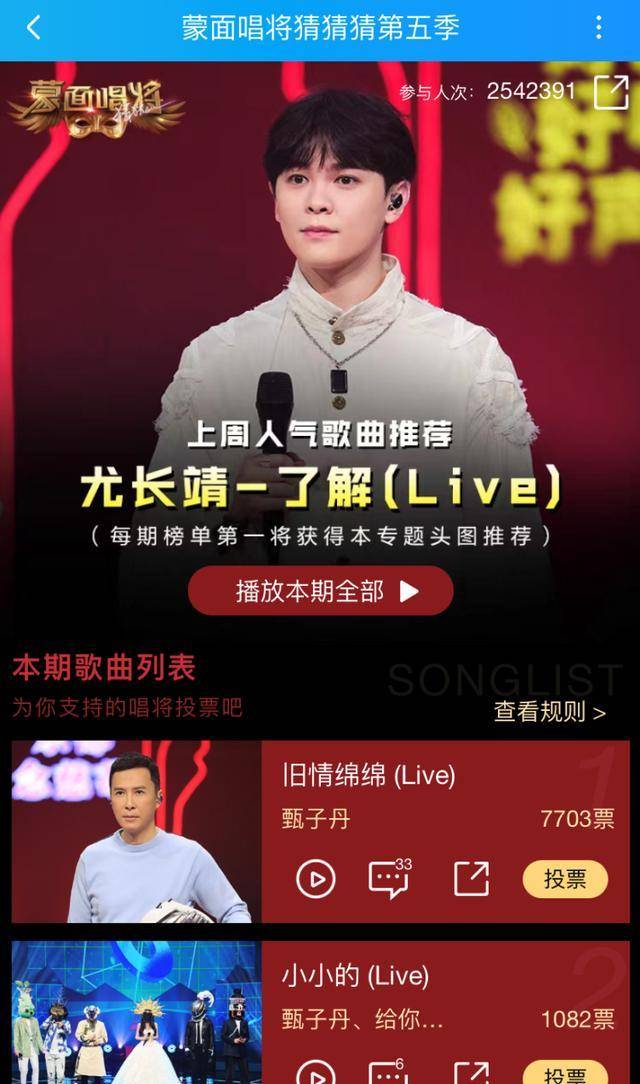Viewport: 640px width, 1084px height.
Task: Play 小小的 (Live)
Action: pos(316,1073)
